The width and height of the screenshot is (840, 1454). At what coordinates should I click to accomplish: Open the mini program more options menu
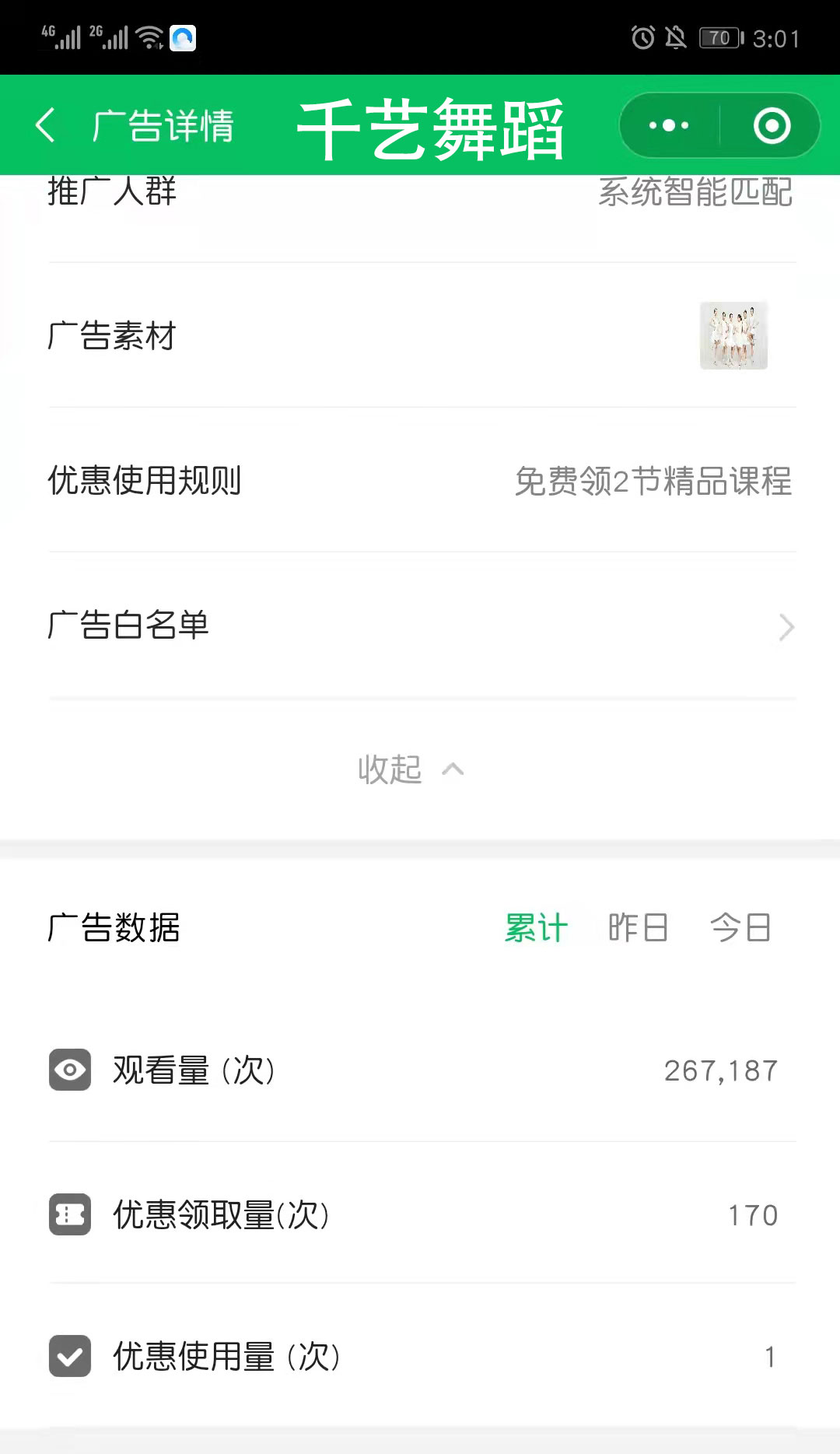point(669,125)
